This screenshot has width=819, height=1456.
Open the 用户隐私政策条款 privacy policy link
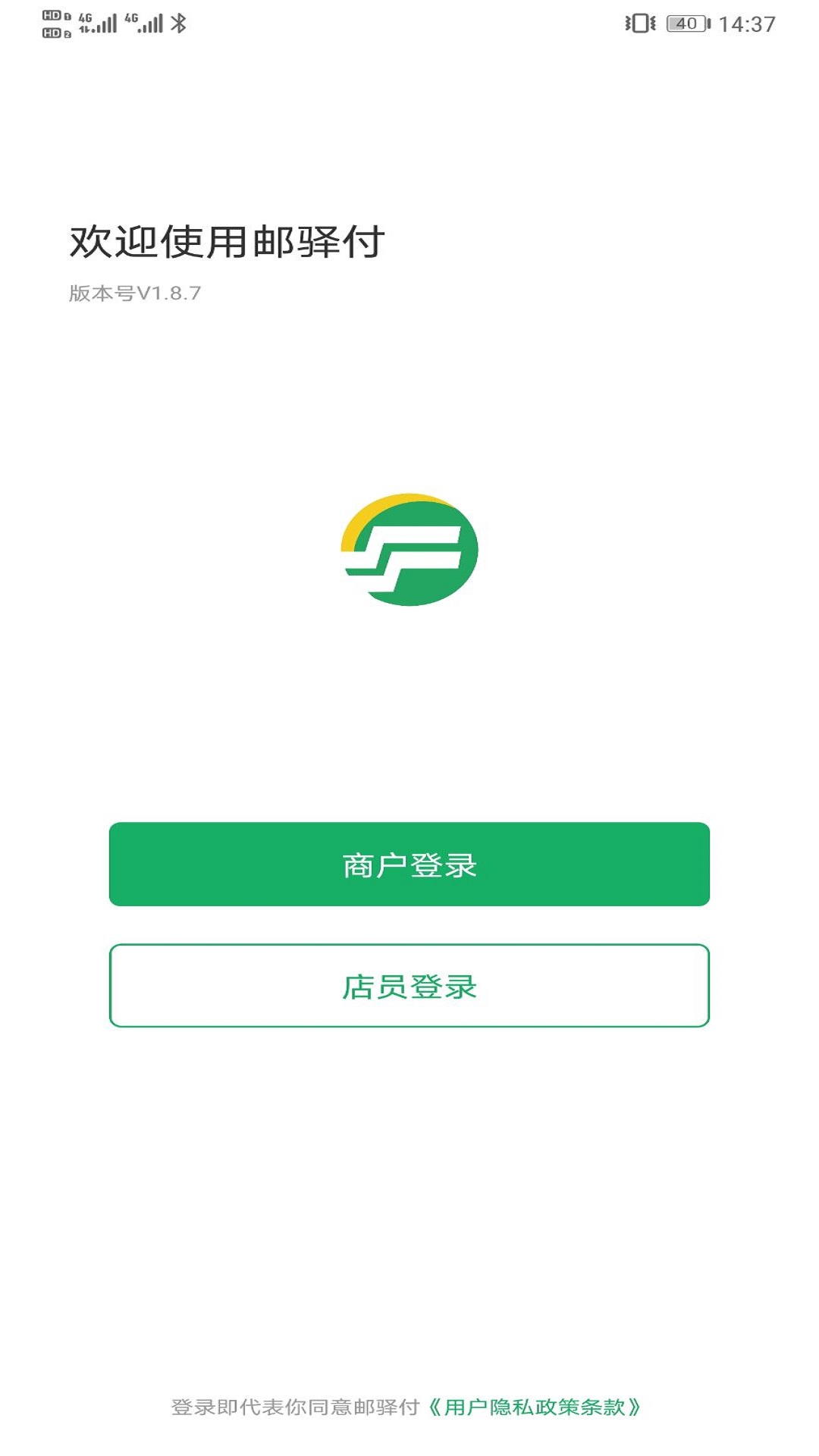pyautogui.click(x=535, y=1407)
